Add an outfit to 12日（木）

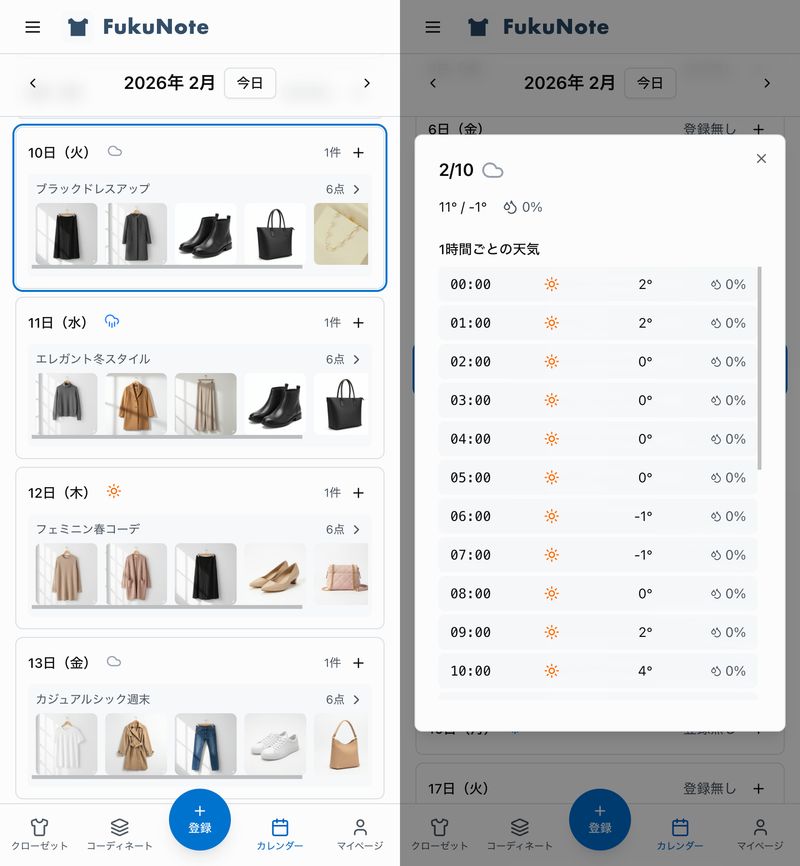click(359, 493)
